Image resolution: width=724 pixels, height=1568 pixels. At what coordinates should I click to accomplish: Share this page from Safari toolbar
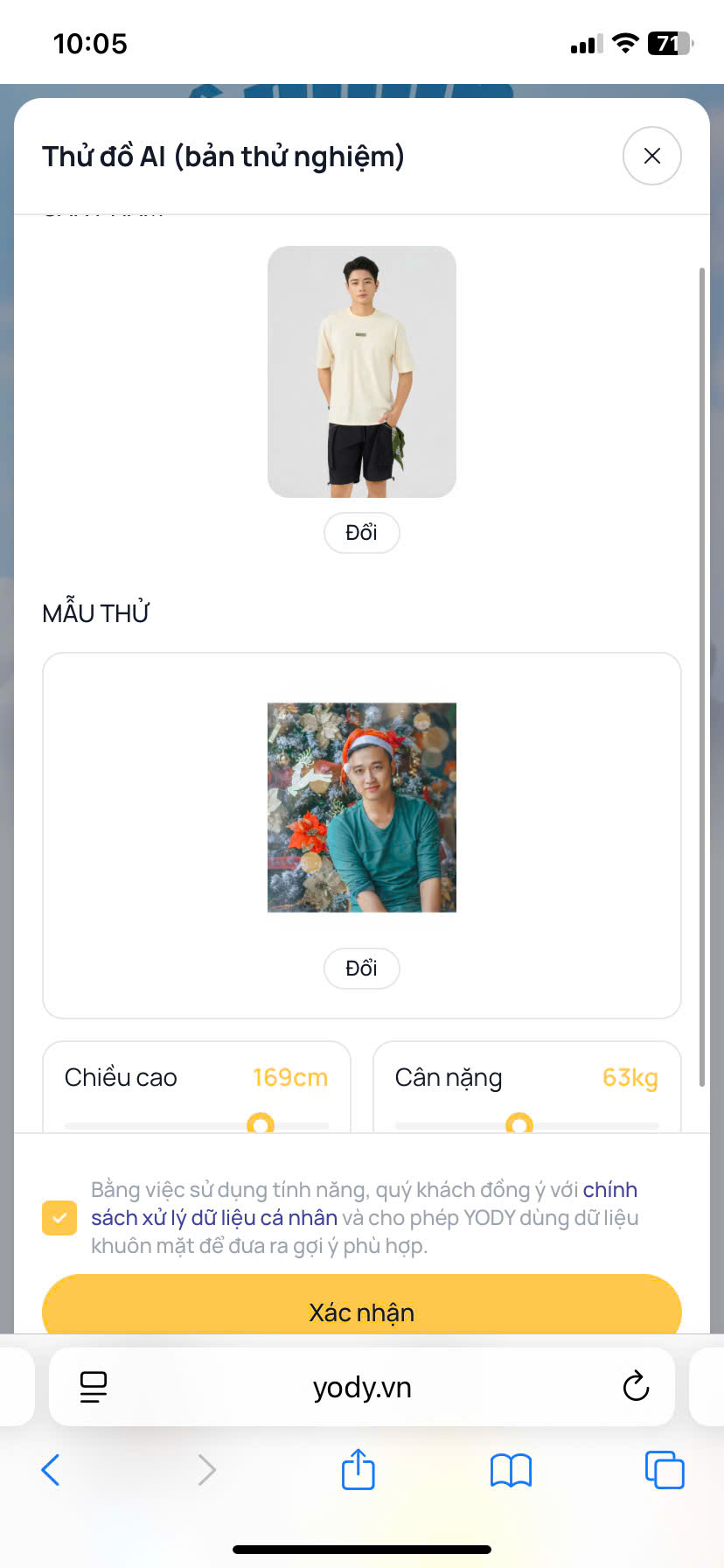358,1468
